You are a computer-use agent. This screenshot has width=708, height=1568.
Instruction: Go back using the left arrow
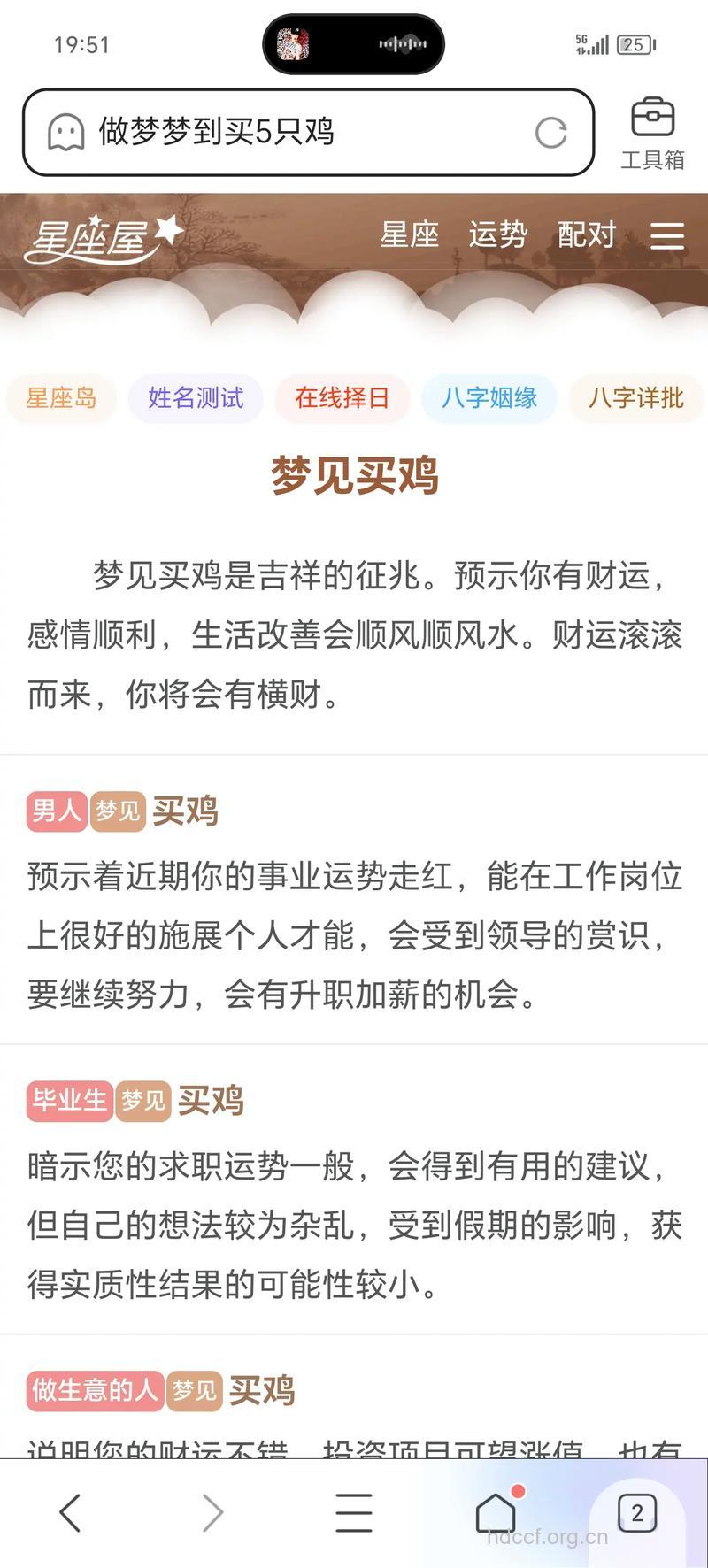[71, 1512]
